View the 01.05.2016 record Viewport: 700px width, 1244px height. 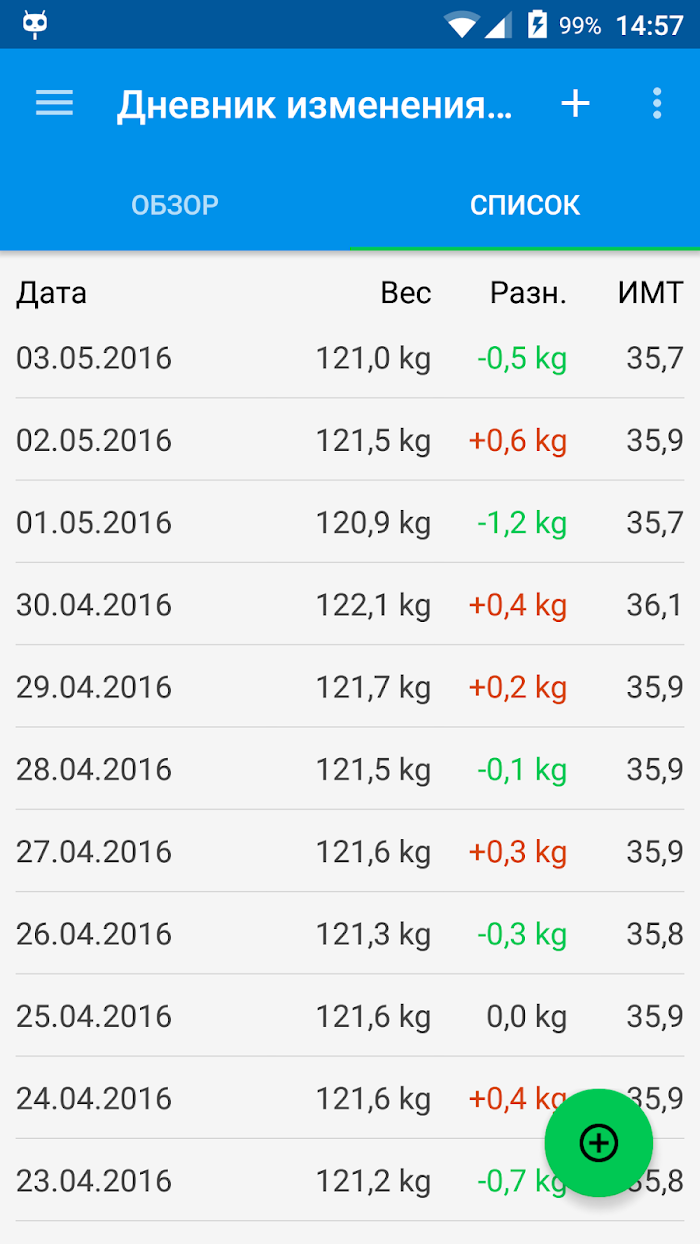350,522
